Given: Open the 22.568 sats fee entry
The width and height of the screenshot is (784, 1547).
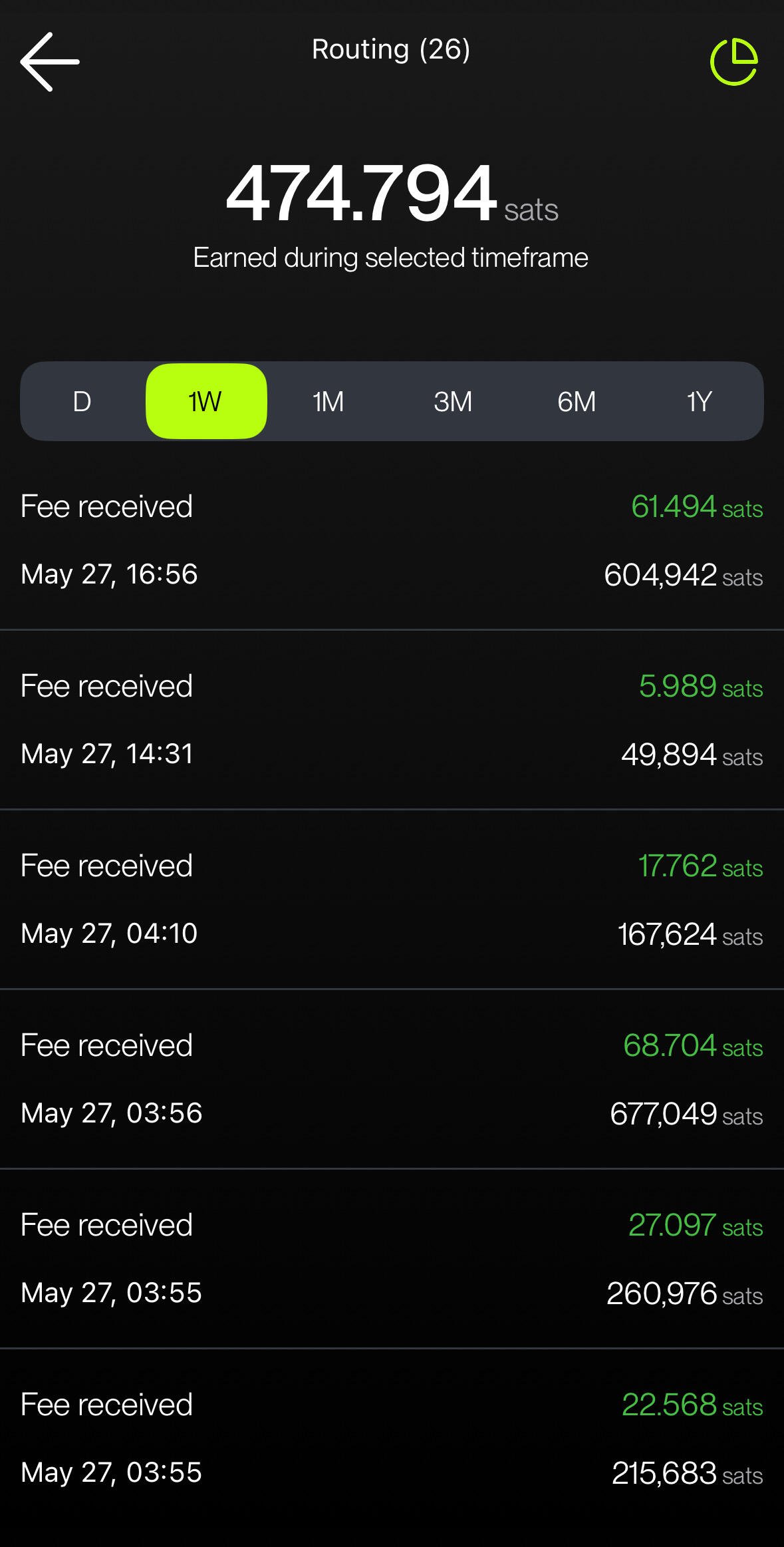Looking at the screenshot, I should tap(392, 1439).
